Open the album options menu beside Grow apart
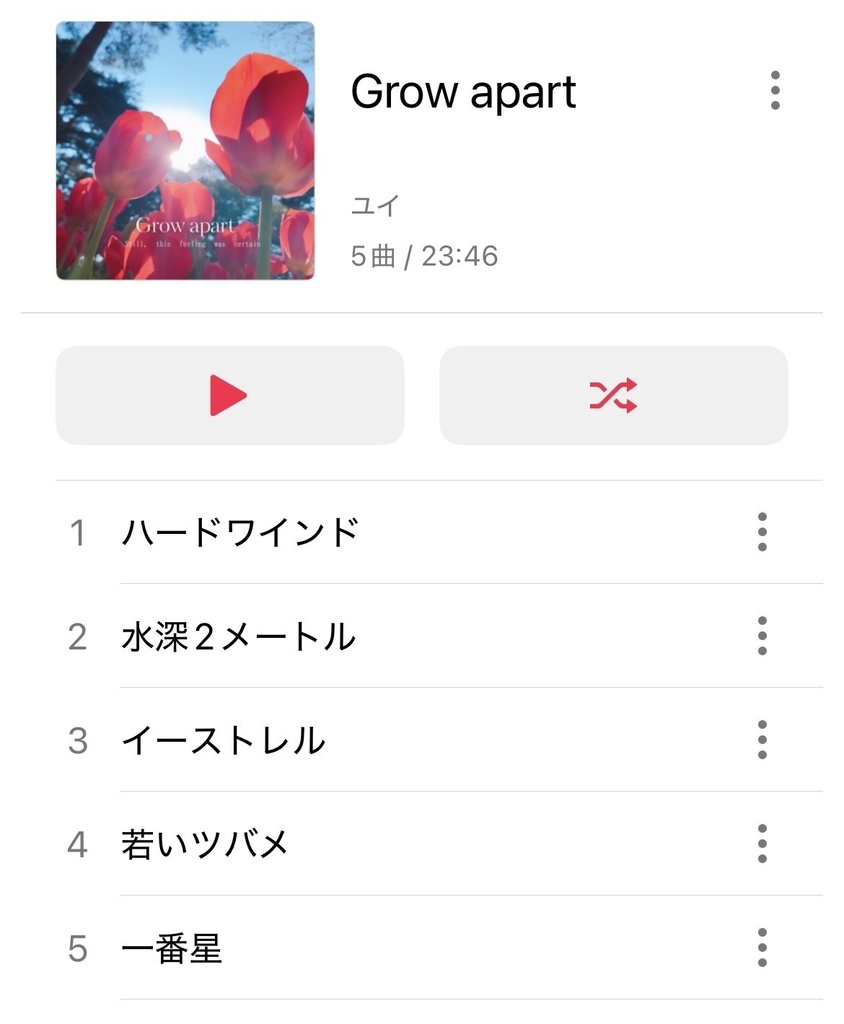Screen dimensions: 844x1024 tap(773, 91)
